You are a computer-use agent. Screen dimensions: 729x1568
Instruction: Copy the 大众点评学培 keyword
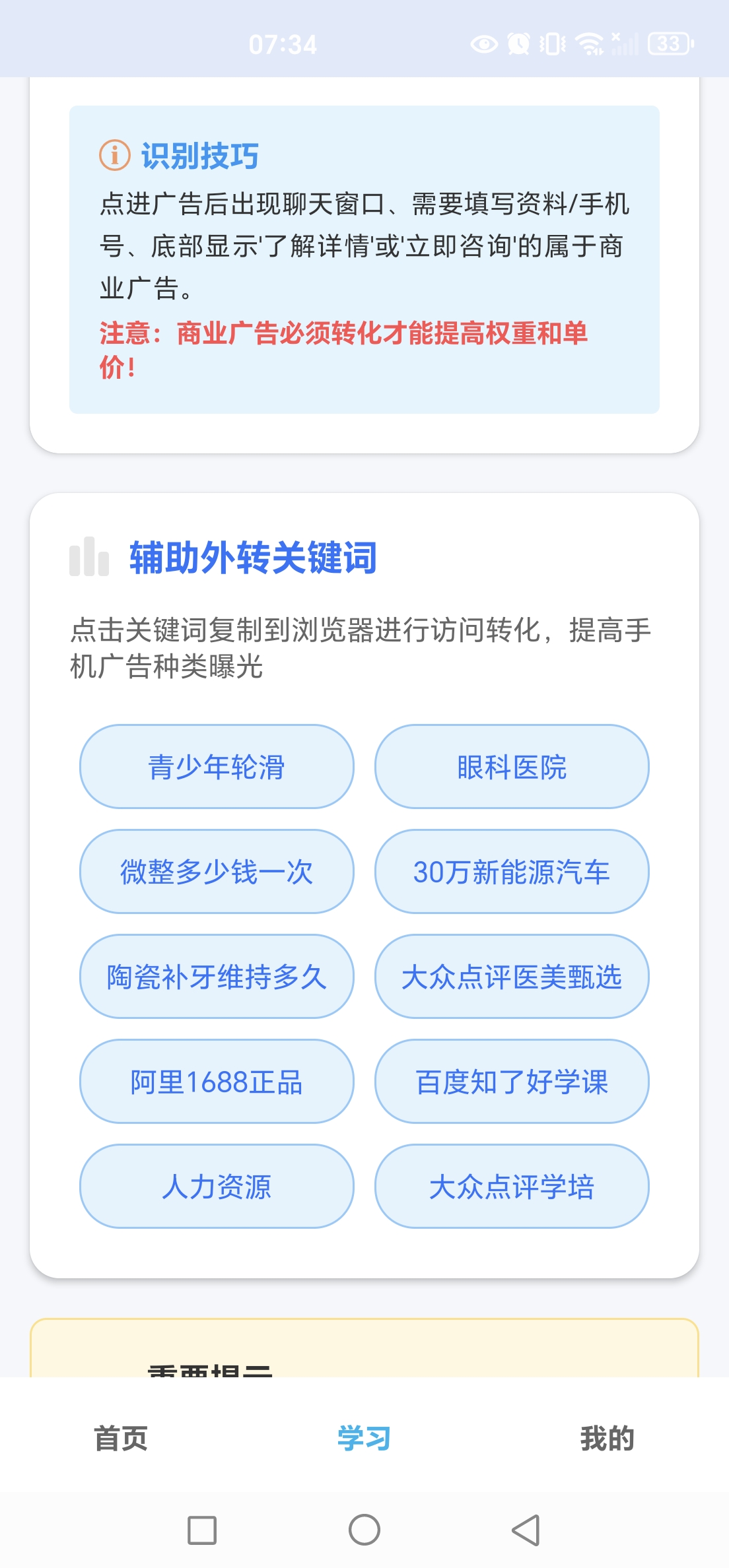coord(512,1187)
